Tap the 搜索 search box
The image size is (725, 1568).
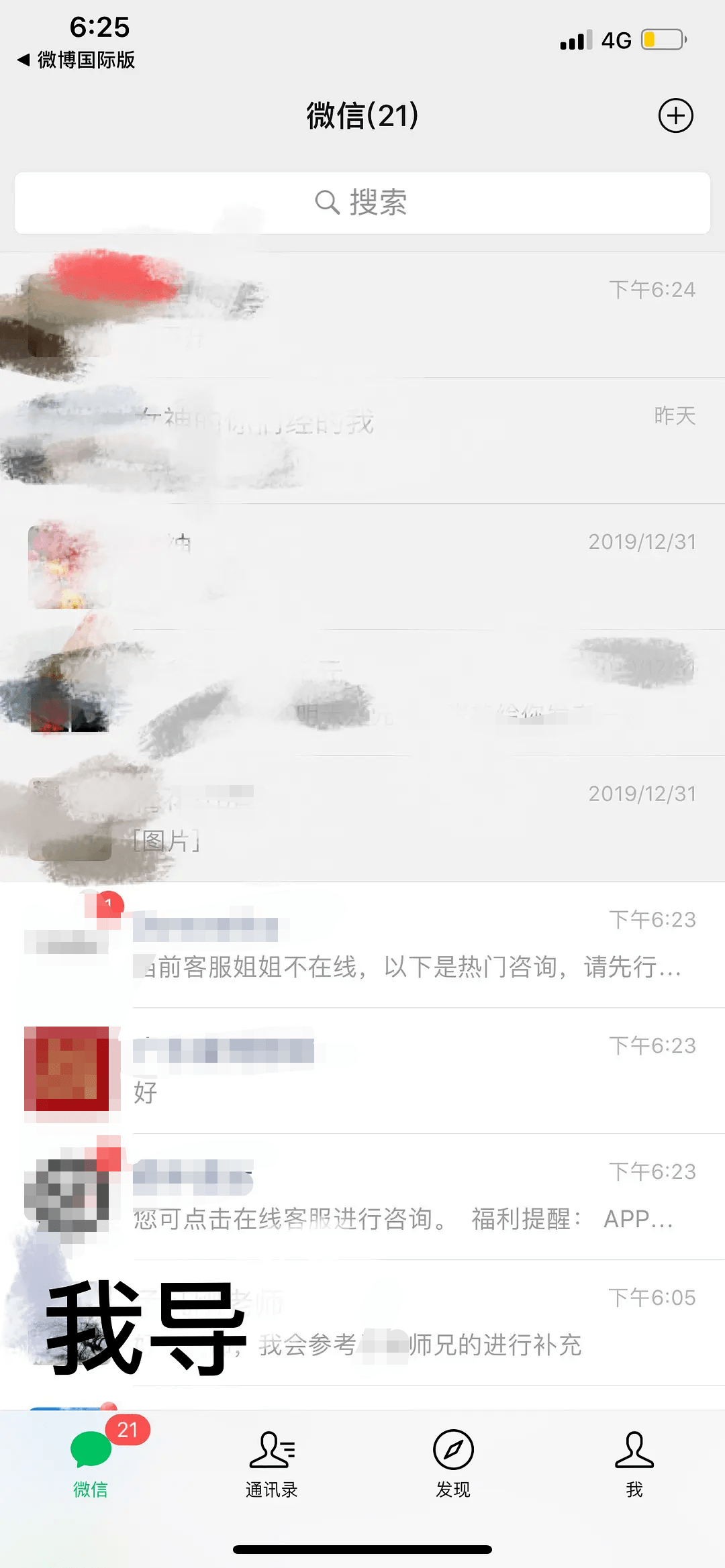(x=362, y=203)
